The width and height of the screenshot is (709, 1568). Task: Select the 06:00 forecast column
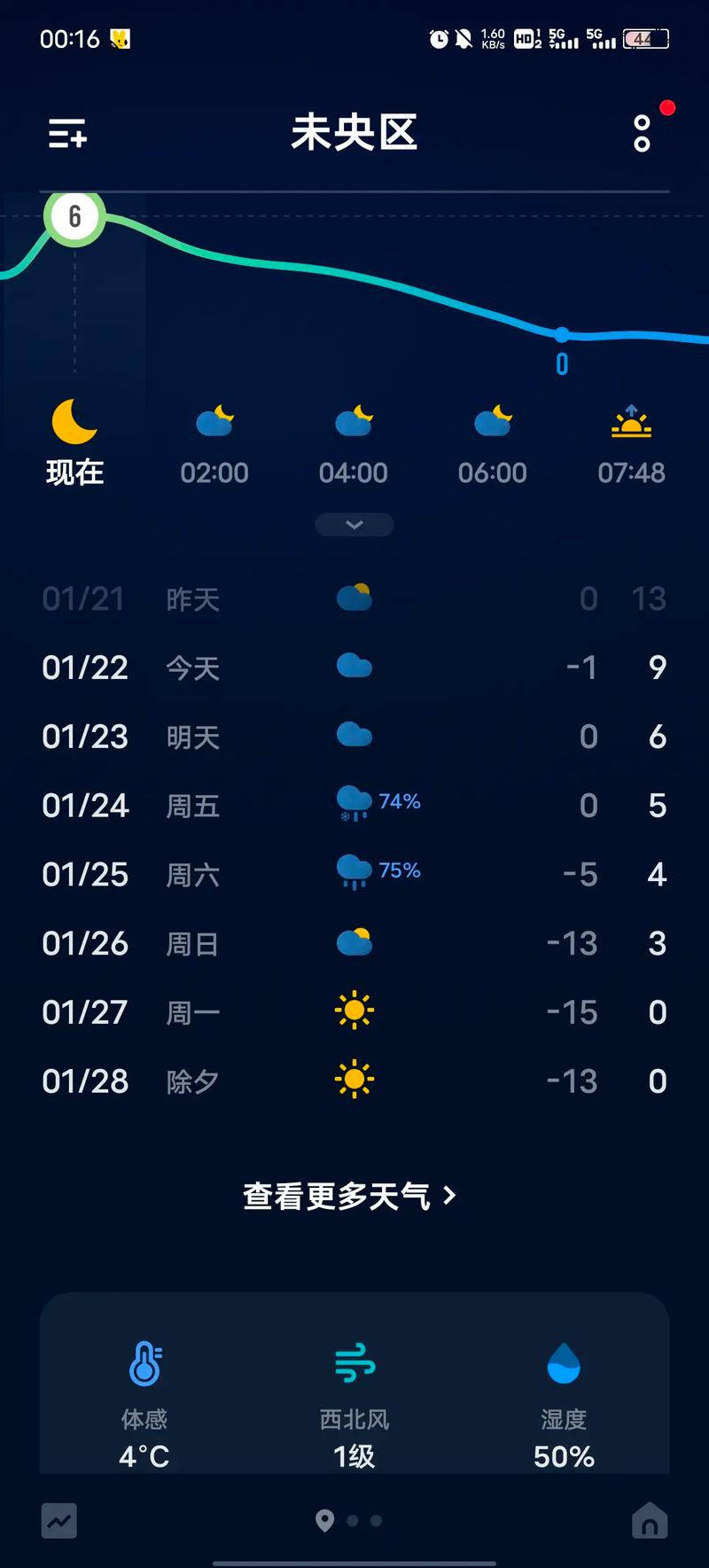click(493, 443)
